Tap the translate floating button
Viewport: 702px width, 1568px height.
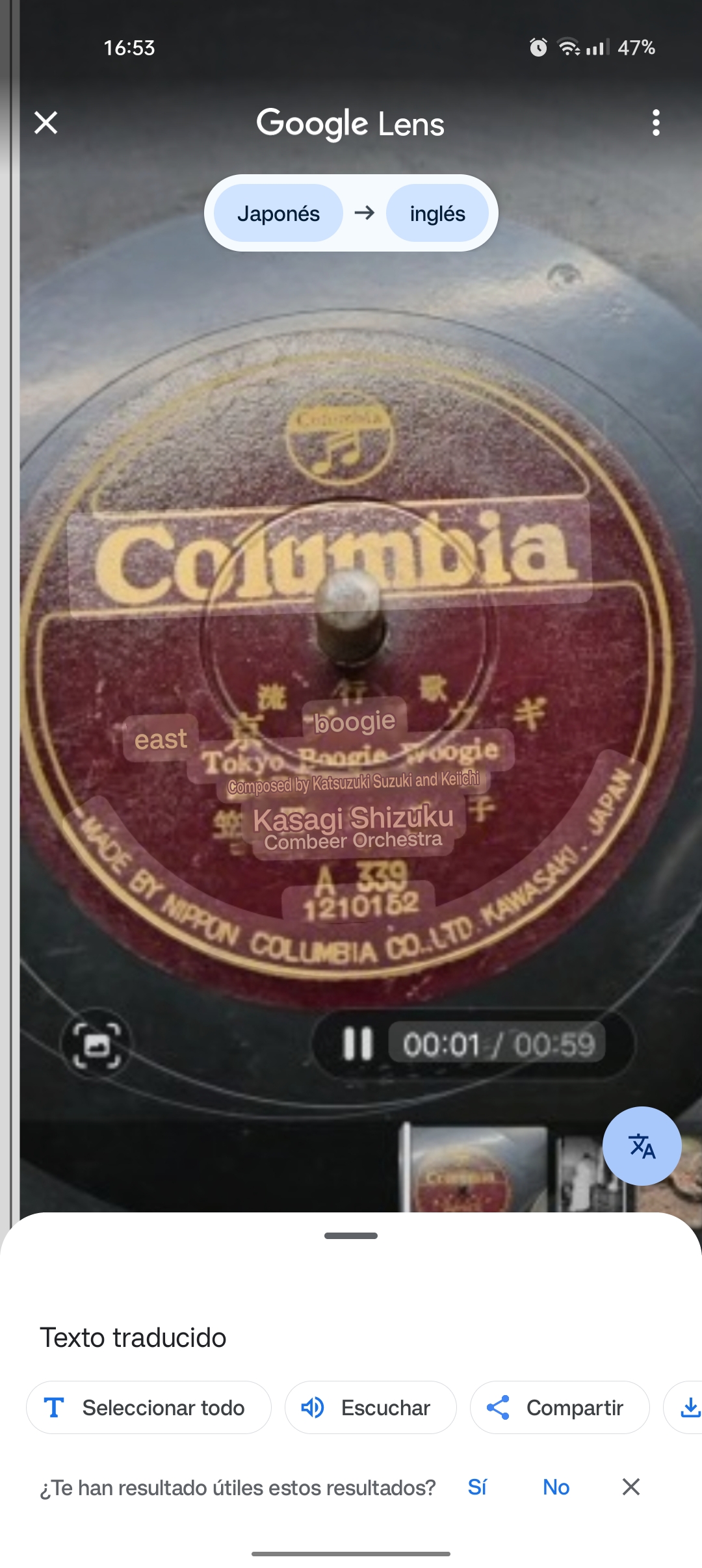[x=642, y=1145]
